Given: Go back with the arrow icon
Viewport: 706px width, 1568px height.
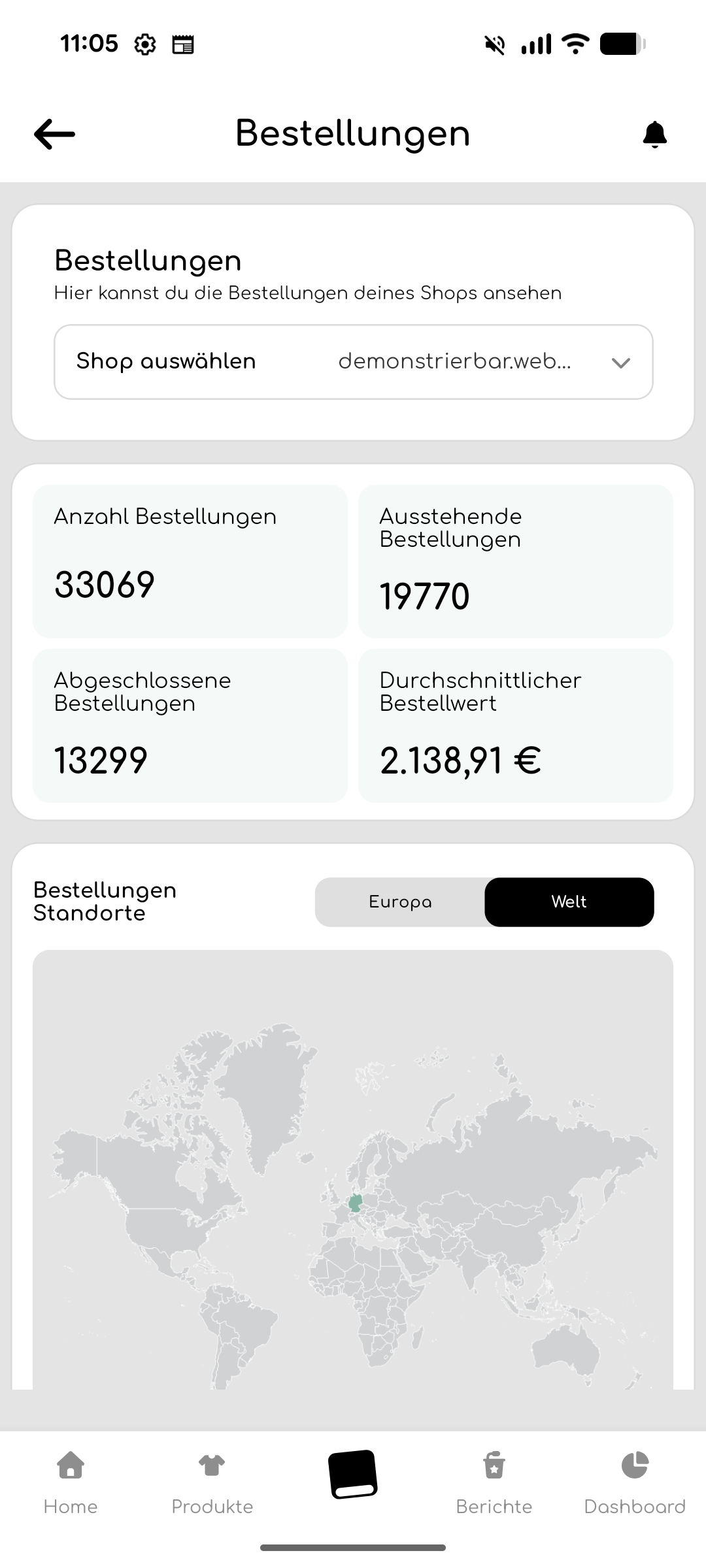Looking at the screenshot, I should pos(55,135).
